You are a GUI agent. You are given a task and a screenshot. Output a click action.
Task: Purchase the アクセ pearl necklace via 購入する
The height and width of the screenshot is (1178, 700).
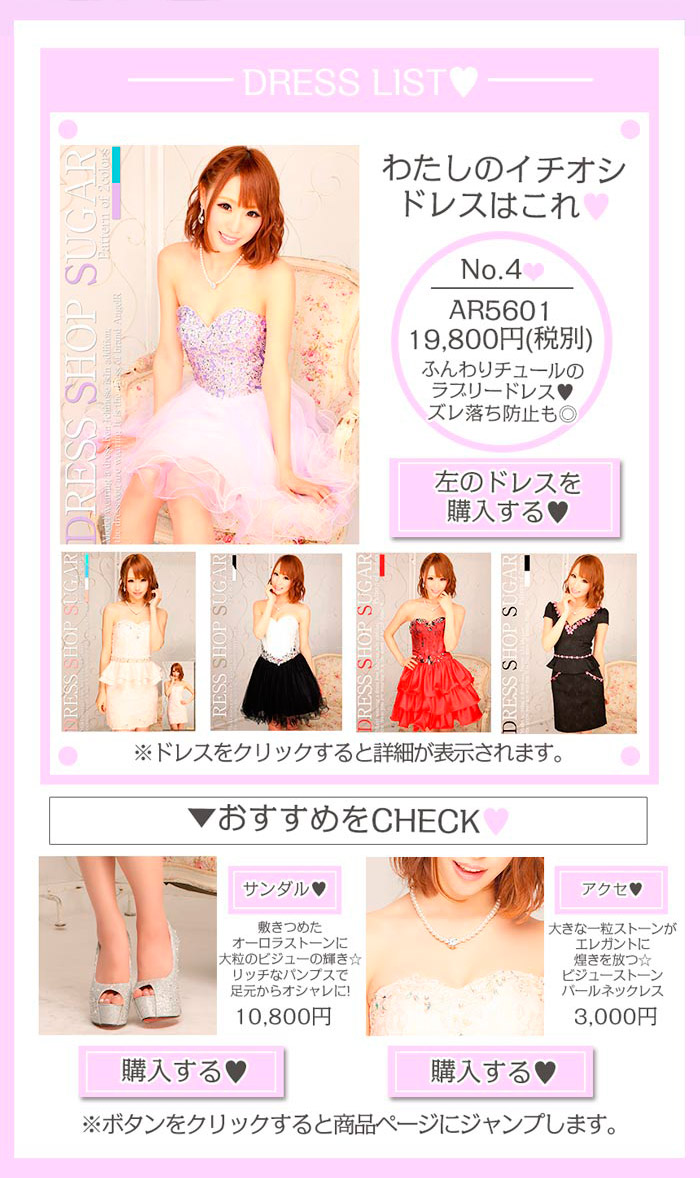[491, 1071]
